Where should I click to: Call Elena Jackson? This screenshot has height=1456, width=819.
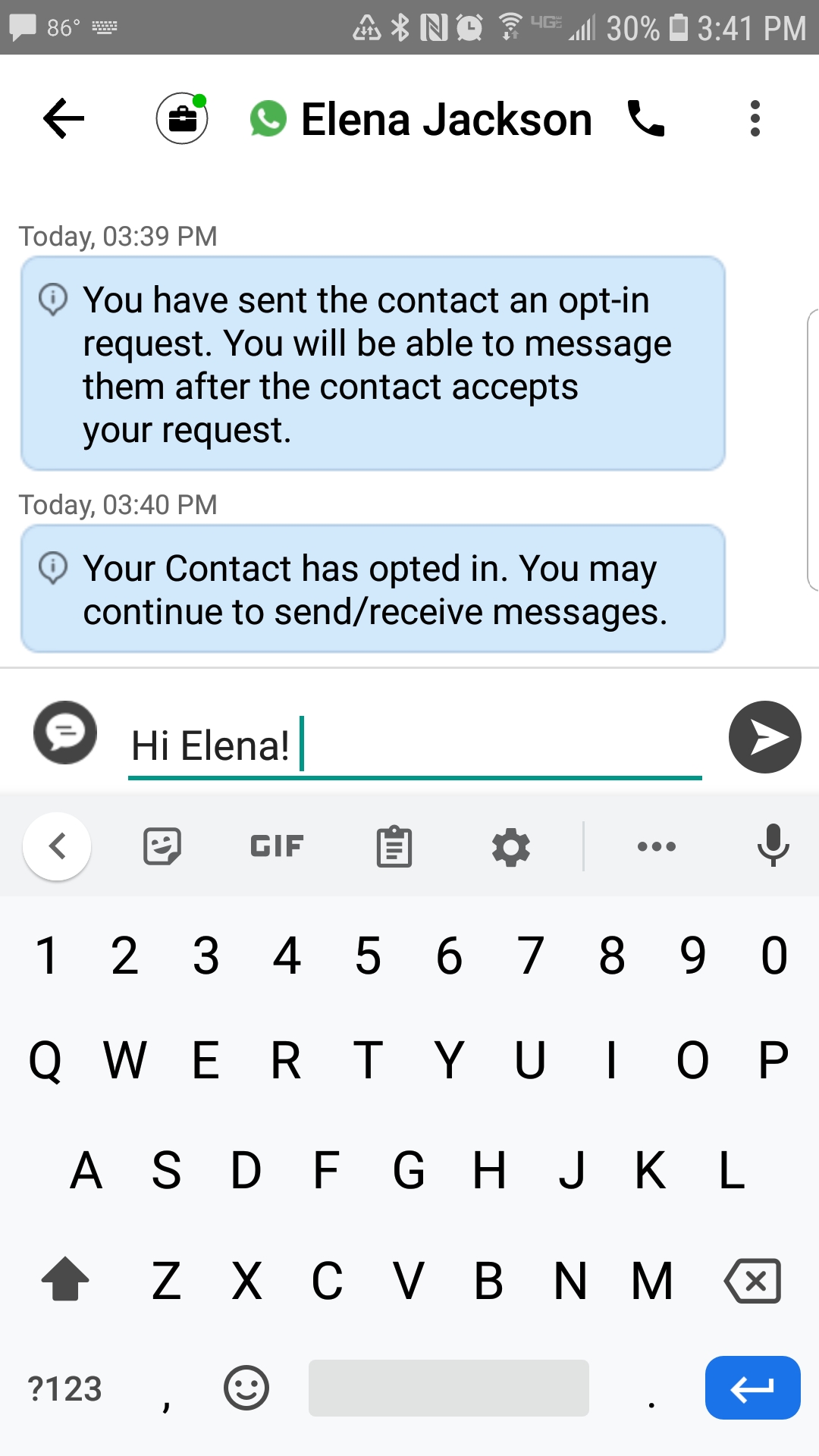[646, 119]
